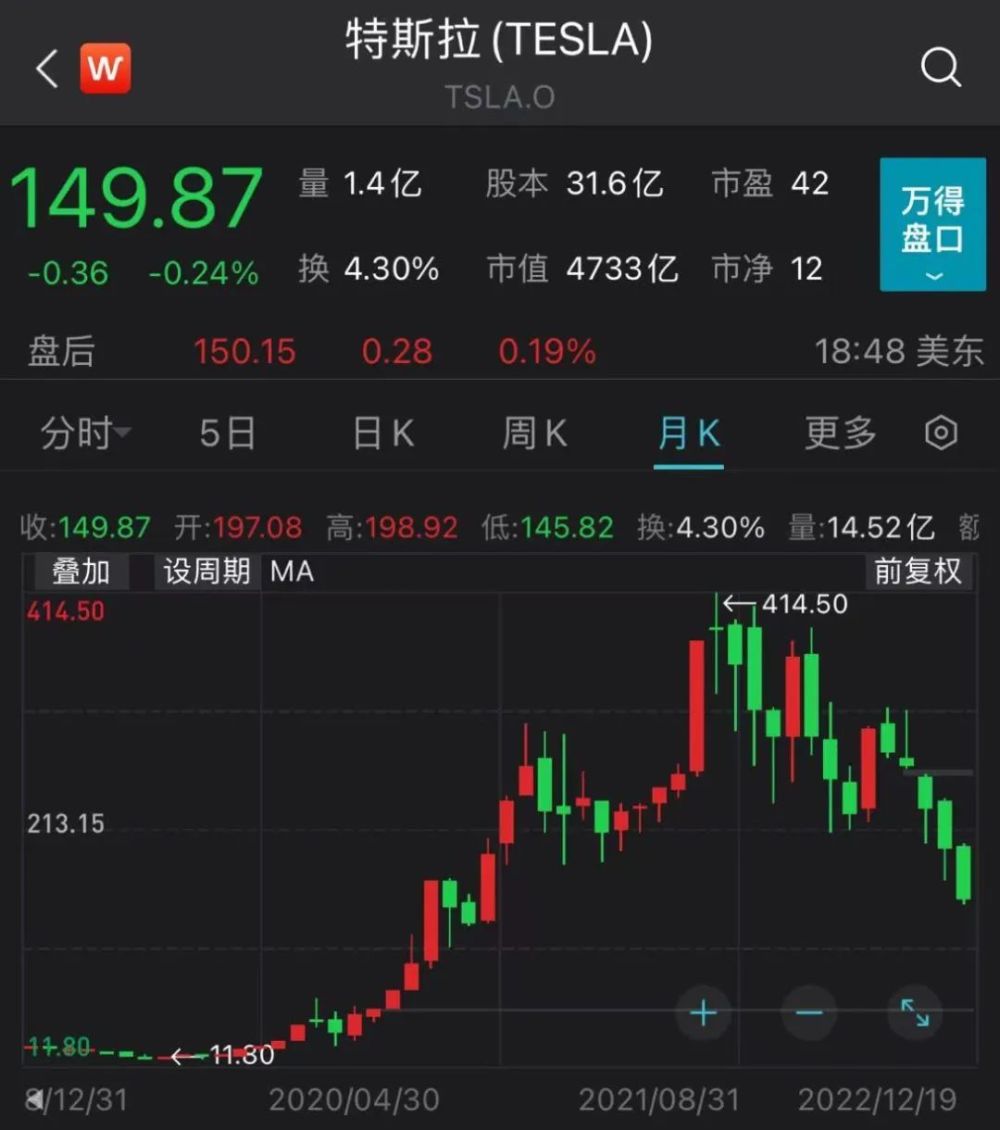Select the 周K chart tab
Screen dimensions: 1000x1130
pyautogui.click(x=534, y=434)
